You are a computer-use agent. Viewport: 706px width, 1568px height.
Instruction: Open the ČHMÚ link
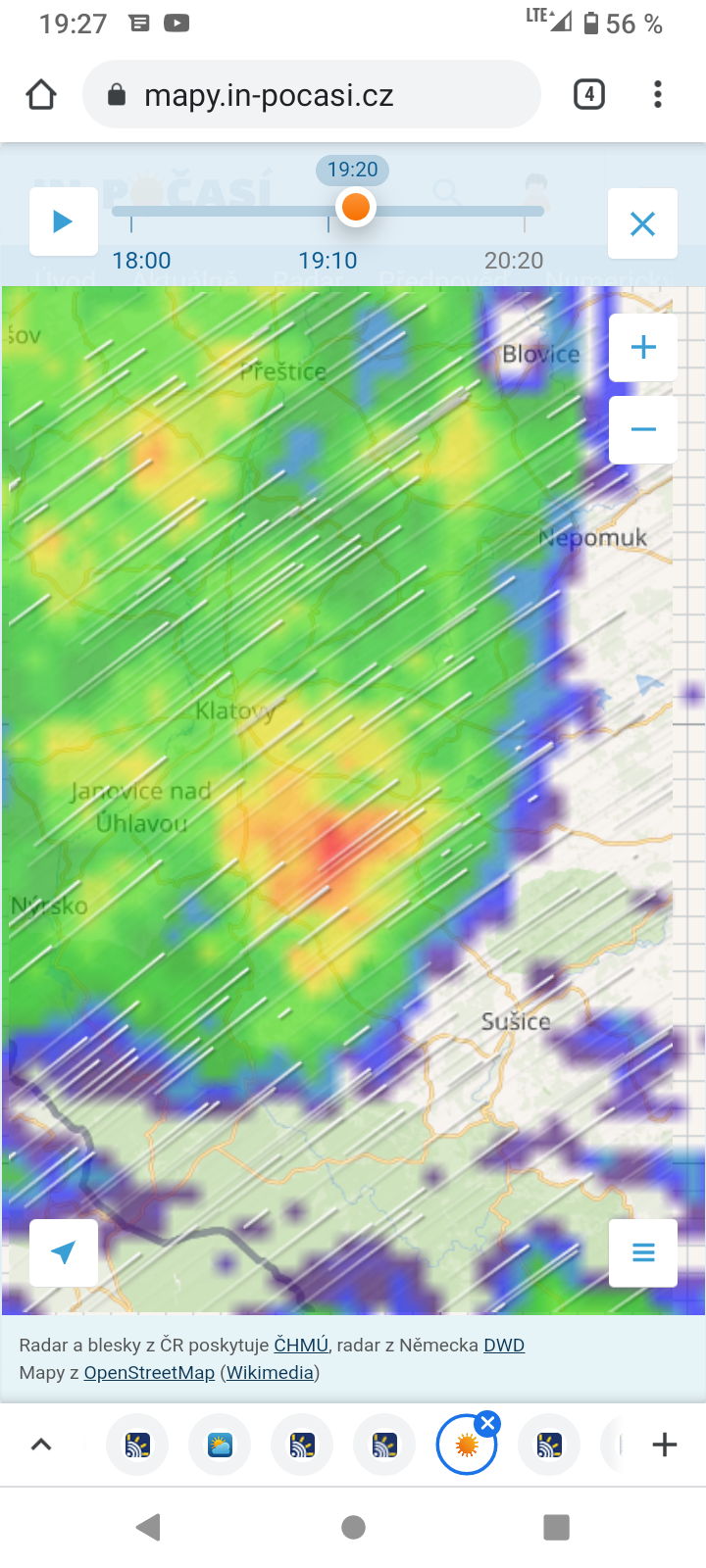(301, 1345)
